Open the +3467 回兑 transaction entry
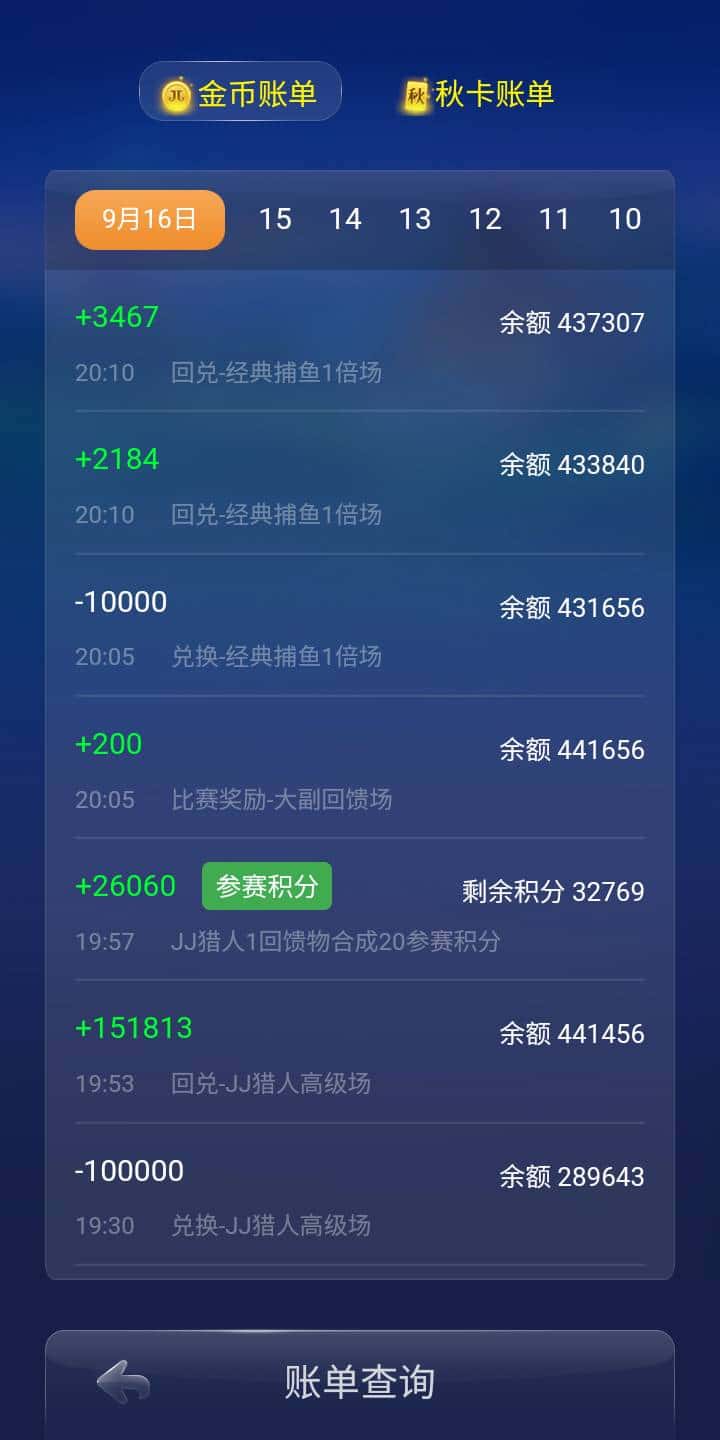 coord(360,345)
